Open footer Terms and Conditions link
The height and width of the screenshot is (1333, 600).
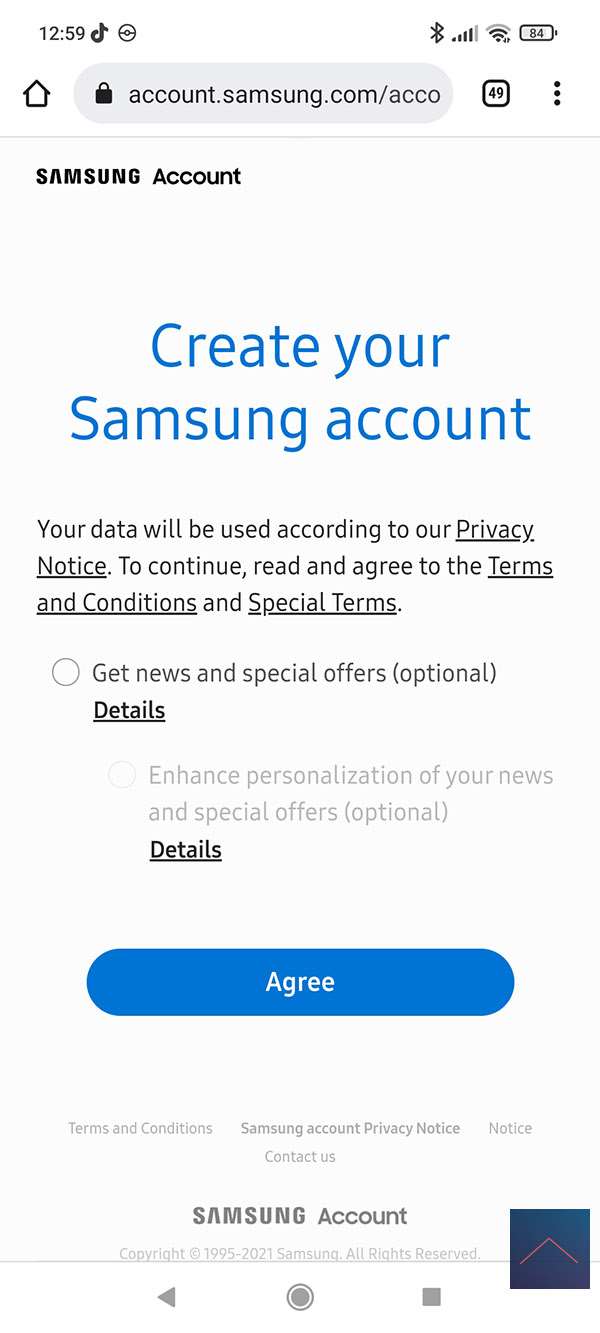coord(140,1128)
